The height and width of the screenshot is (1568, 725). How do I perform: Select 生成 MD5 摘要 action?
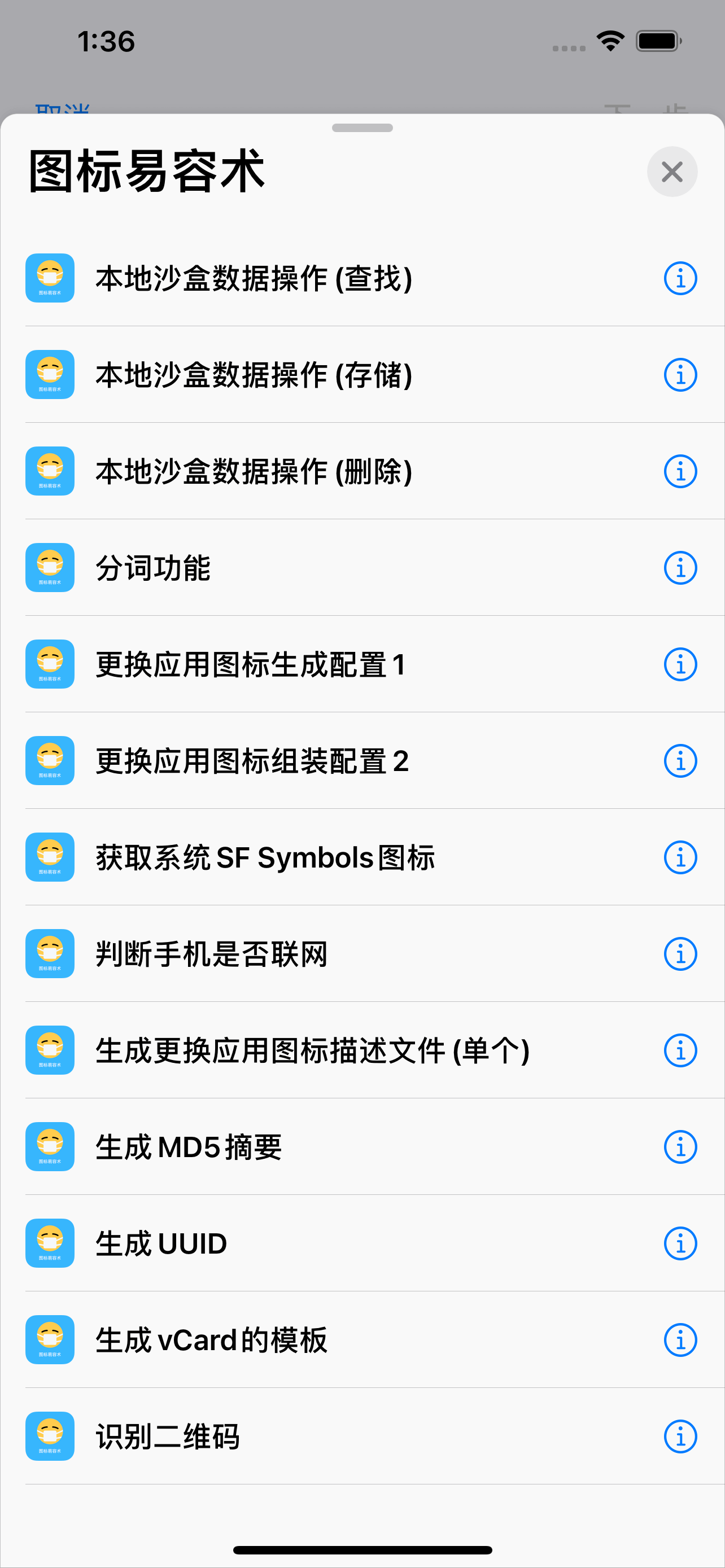189,1147
